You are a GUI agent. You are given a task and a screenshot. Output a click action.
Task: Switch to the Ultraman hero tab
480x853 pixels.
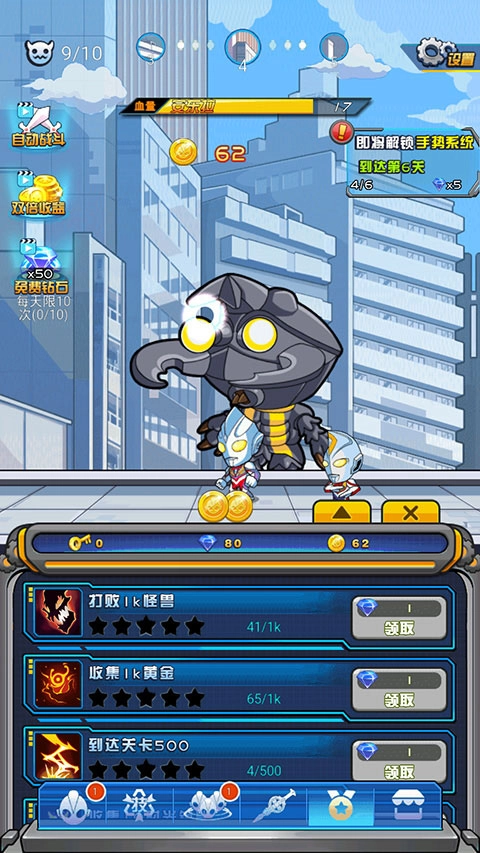click(x=73, y=805)
